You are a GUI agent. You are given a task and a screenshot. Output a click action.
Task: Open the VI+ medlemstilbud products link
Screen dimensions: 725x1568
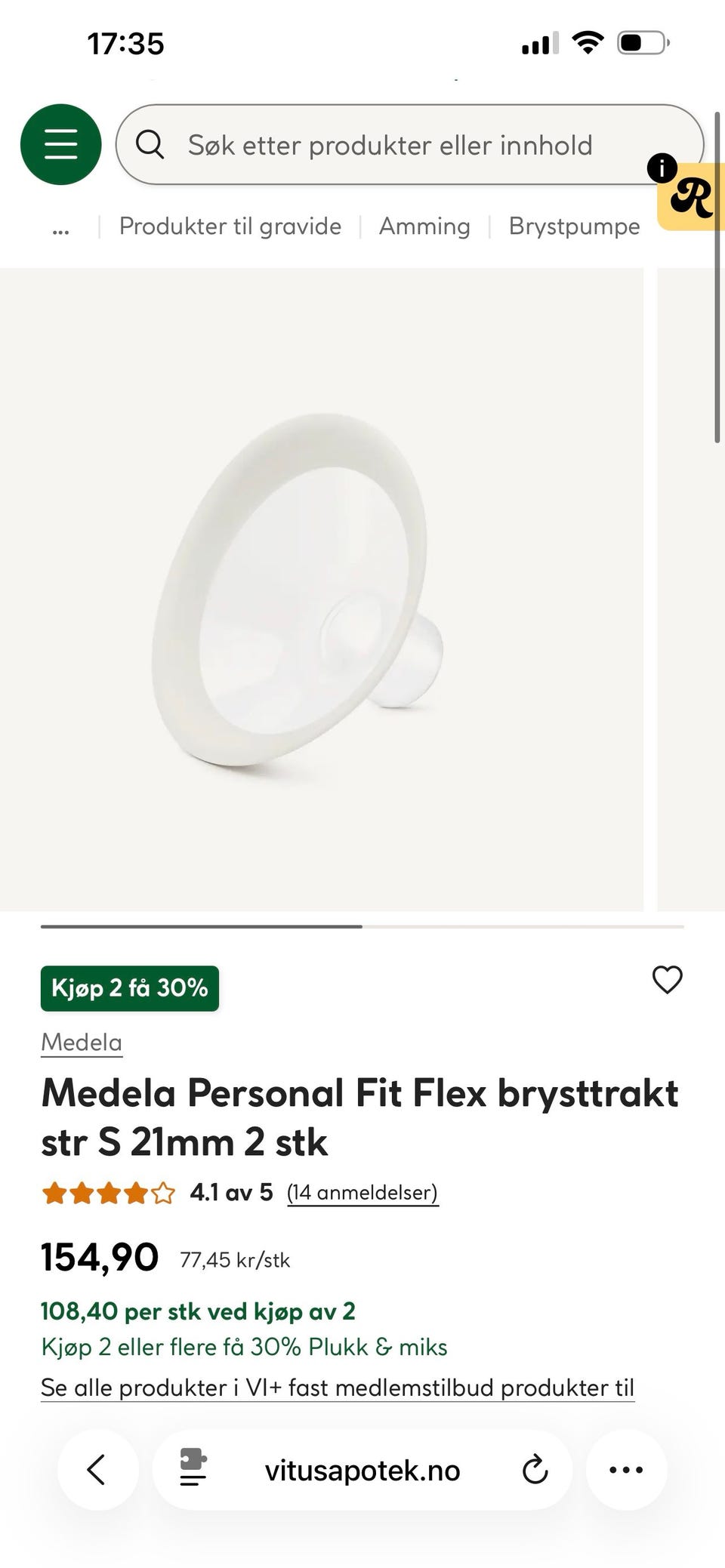coord(338,1388)
